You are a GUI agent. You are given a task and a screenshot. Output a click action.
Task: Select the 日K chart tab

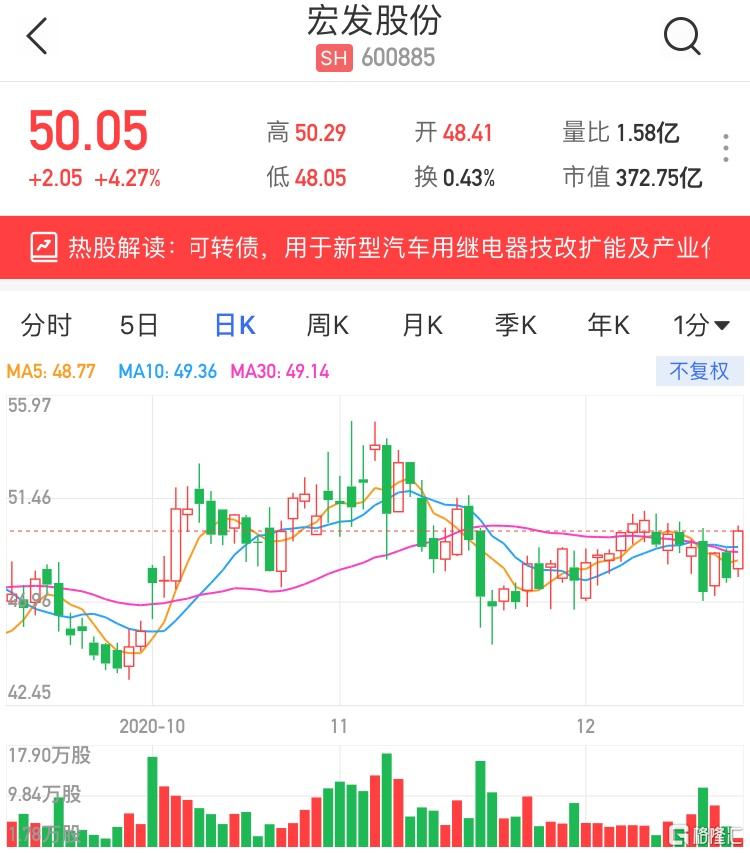click(235, 325)
